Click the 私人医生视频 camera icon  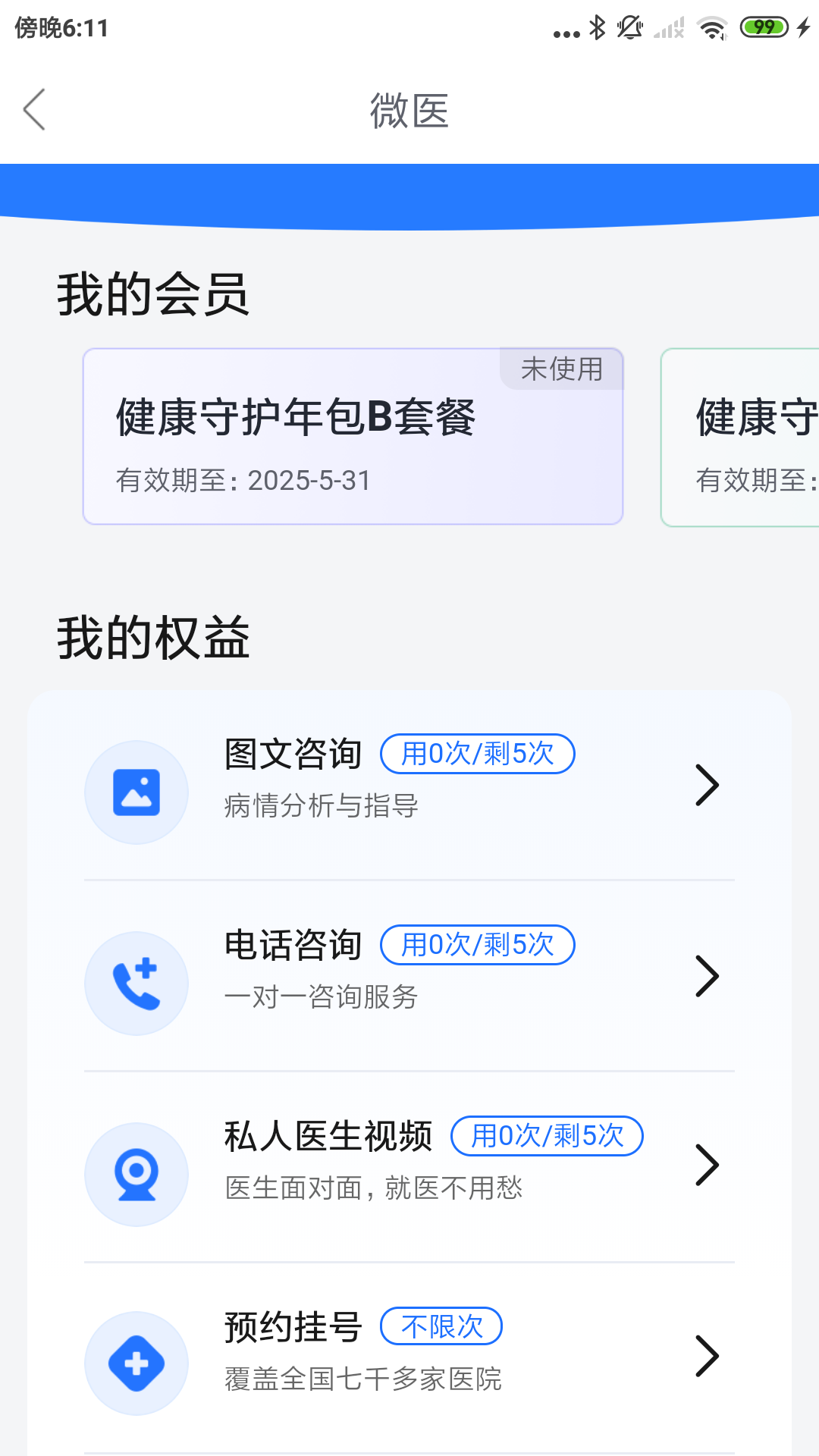pos(136,1173)
